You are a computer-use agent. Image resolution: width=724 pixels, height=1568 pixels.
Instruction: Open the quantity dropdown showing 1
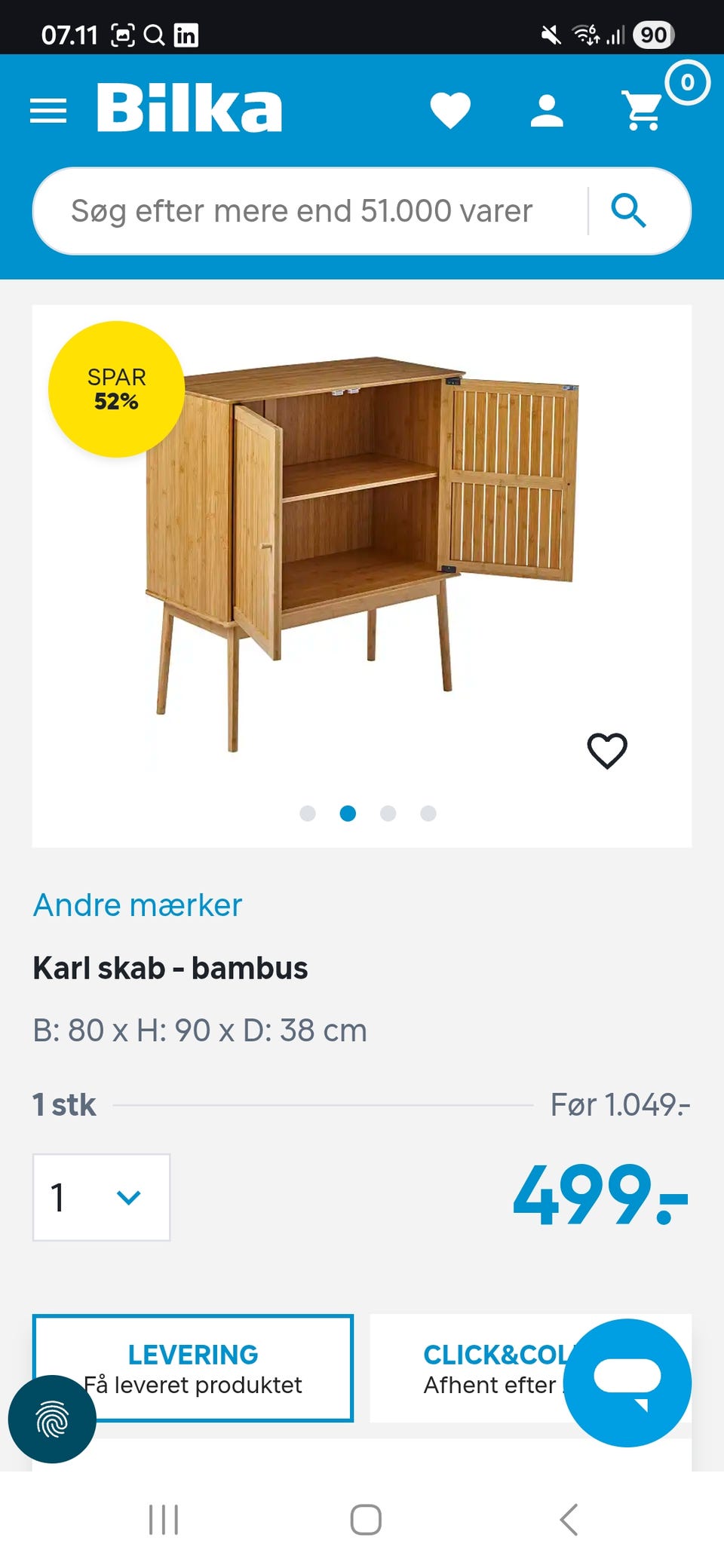point(100,1198)
